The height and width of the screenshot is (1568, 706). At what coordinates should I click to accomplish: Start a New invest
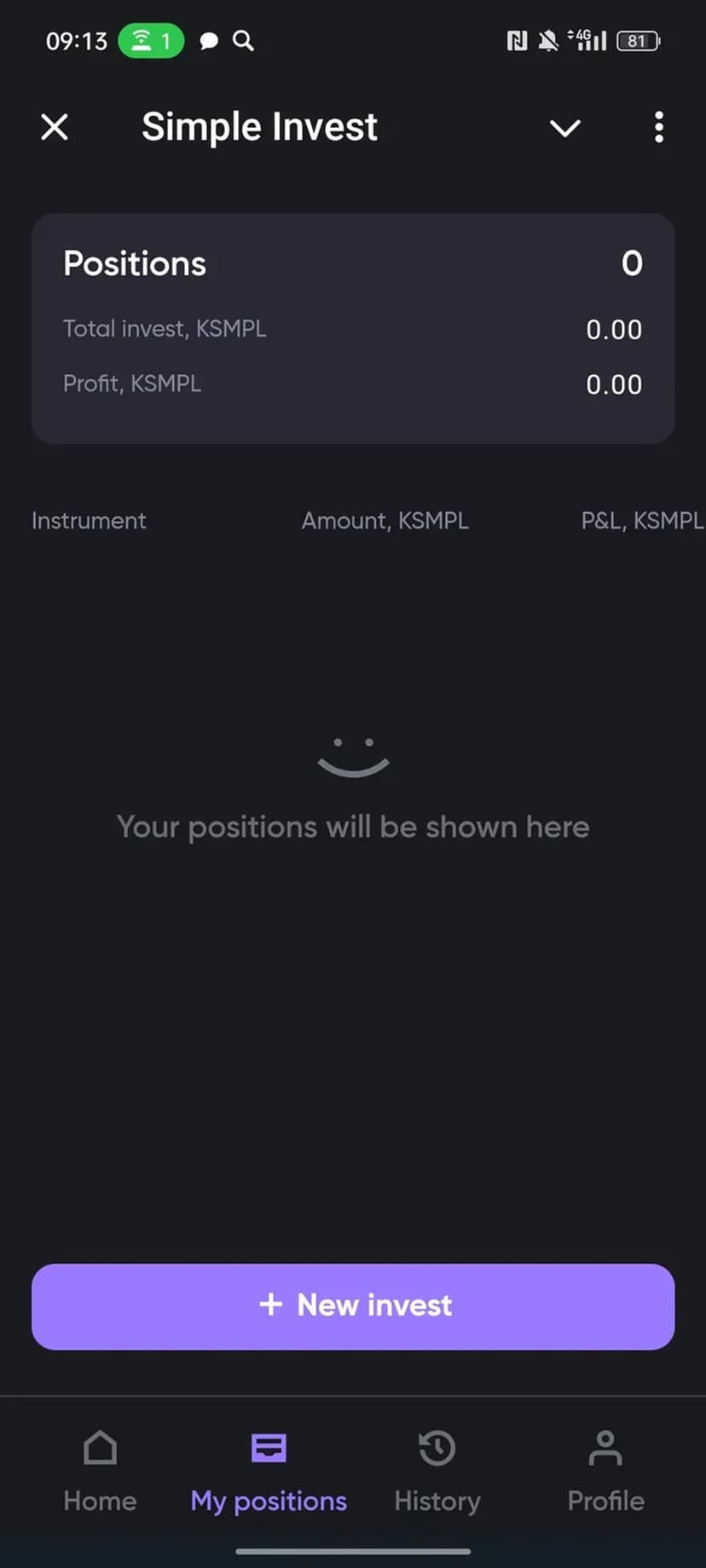point(353,1306)
